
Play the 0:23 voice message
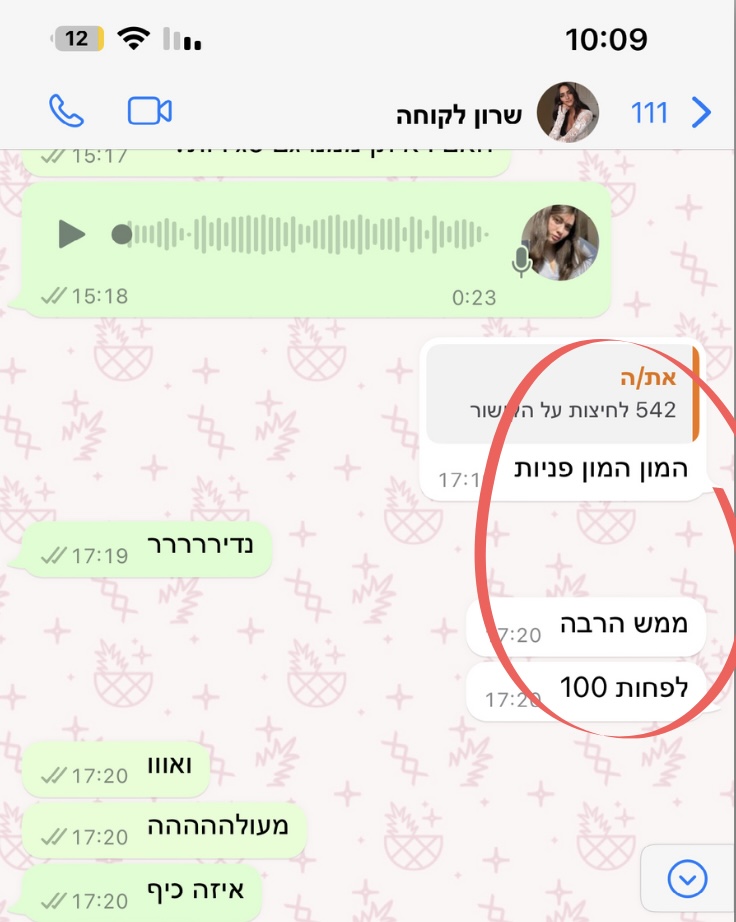tap(71, 235)
